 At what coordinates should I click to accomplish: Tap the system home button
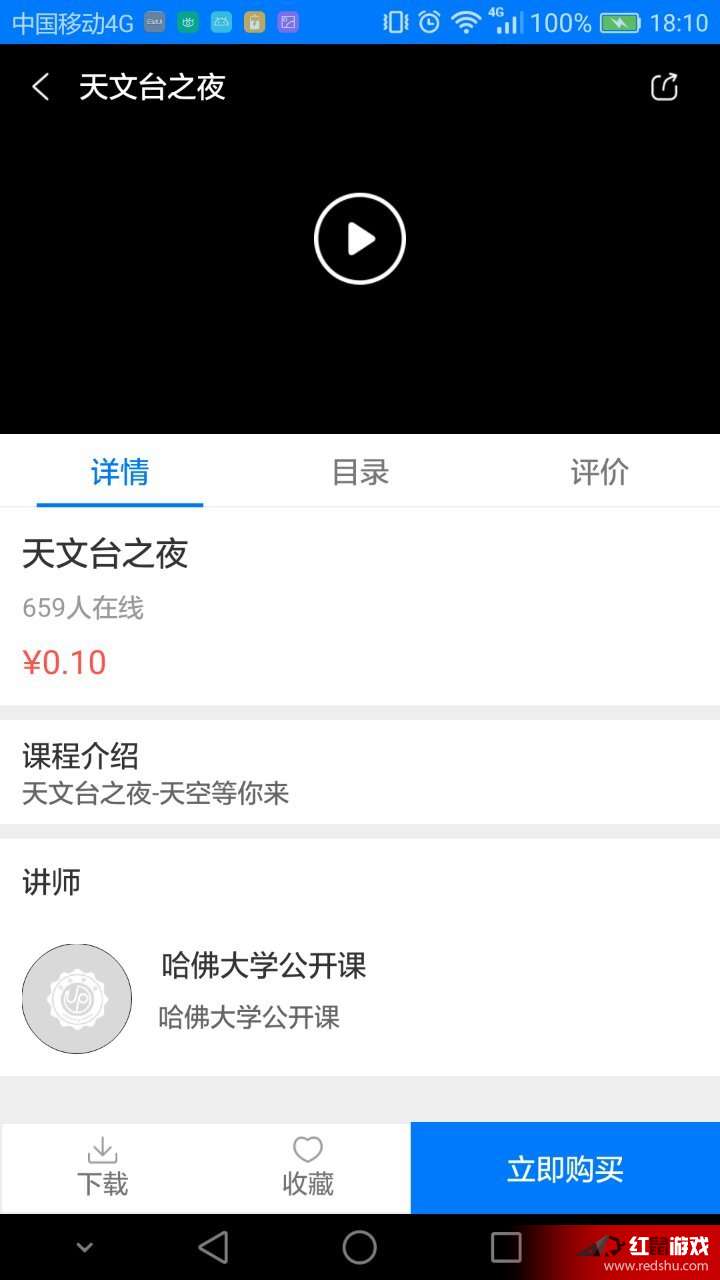(360, 1247)
